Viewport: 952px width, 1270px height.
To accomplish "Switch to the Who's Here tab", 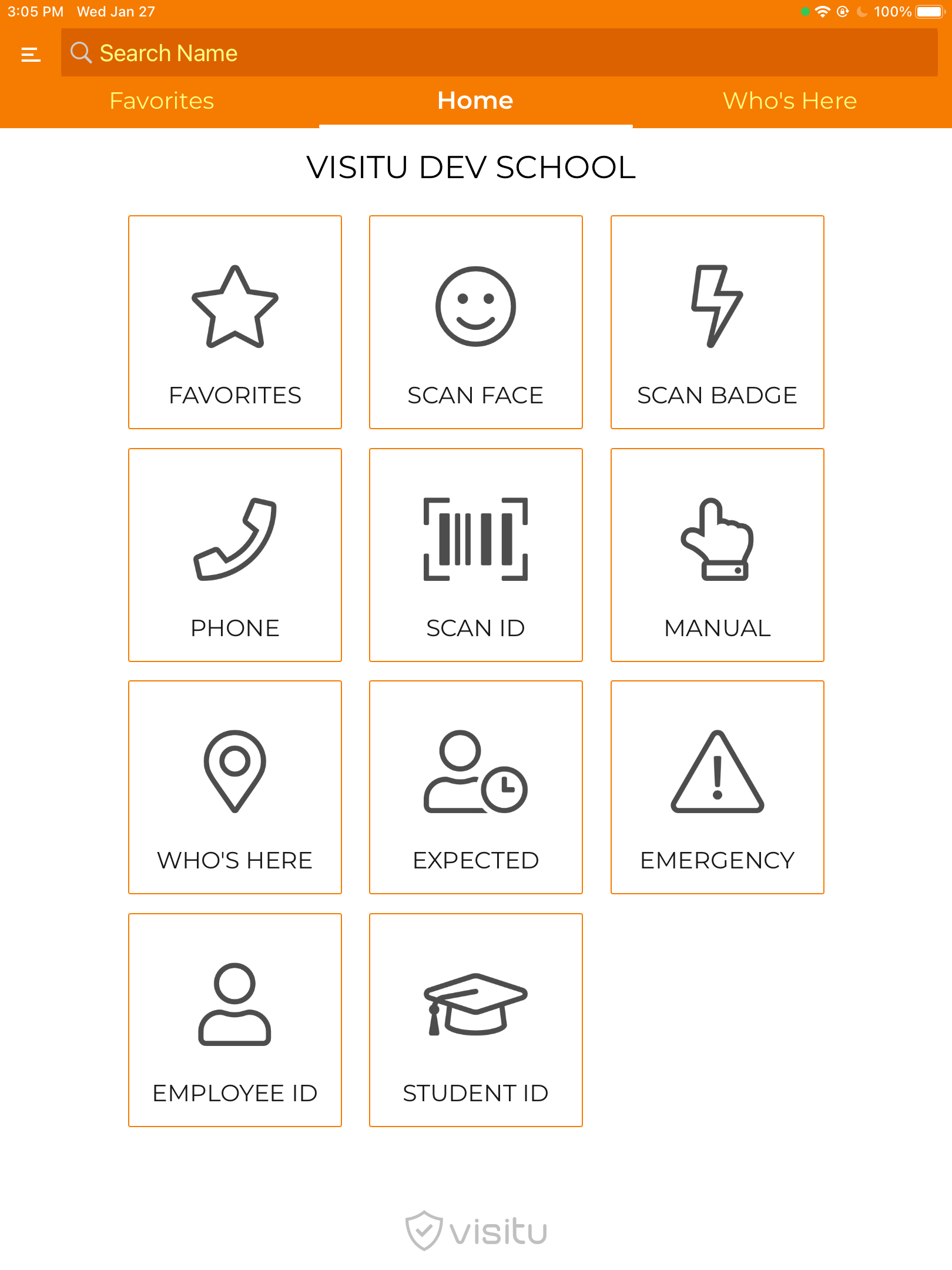I will tap(790, 101).
